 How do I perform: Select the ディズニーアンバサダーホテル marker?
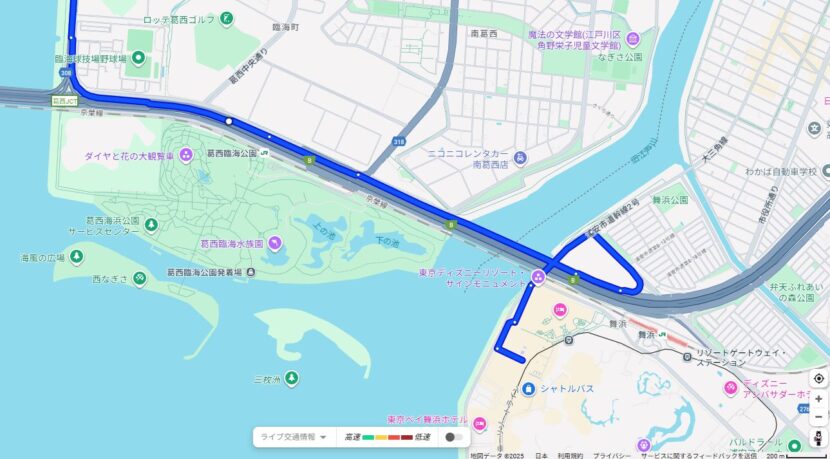731,387
